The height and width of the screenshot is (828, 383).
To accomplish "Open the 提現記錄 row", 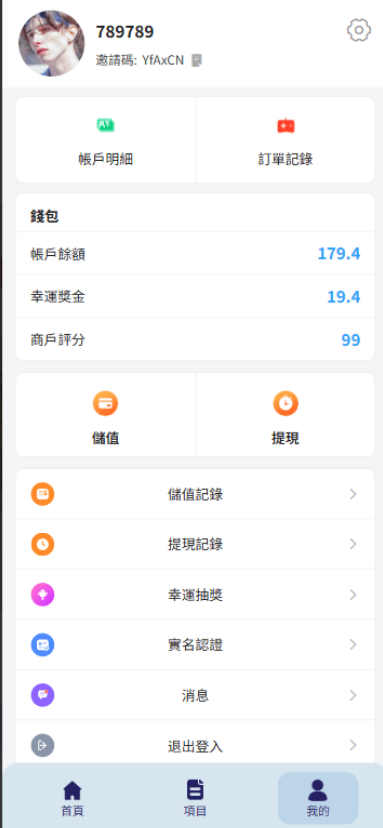I will pos(195,544).
